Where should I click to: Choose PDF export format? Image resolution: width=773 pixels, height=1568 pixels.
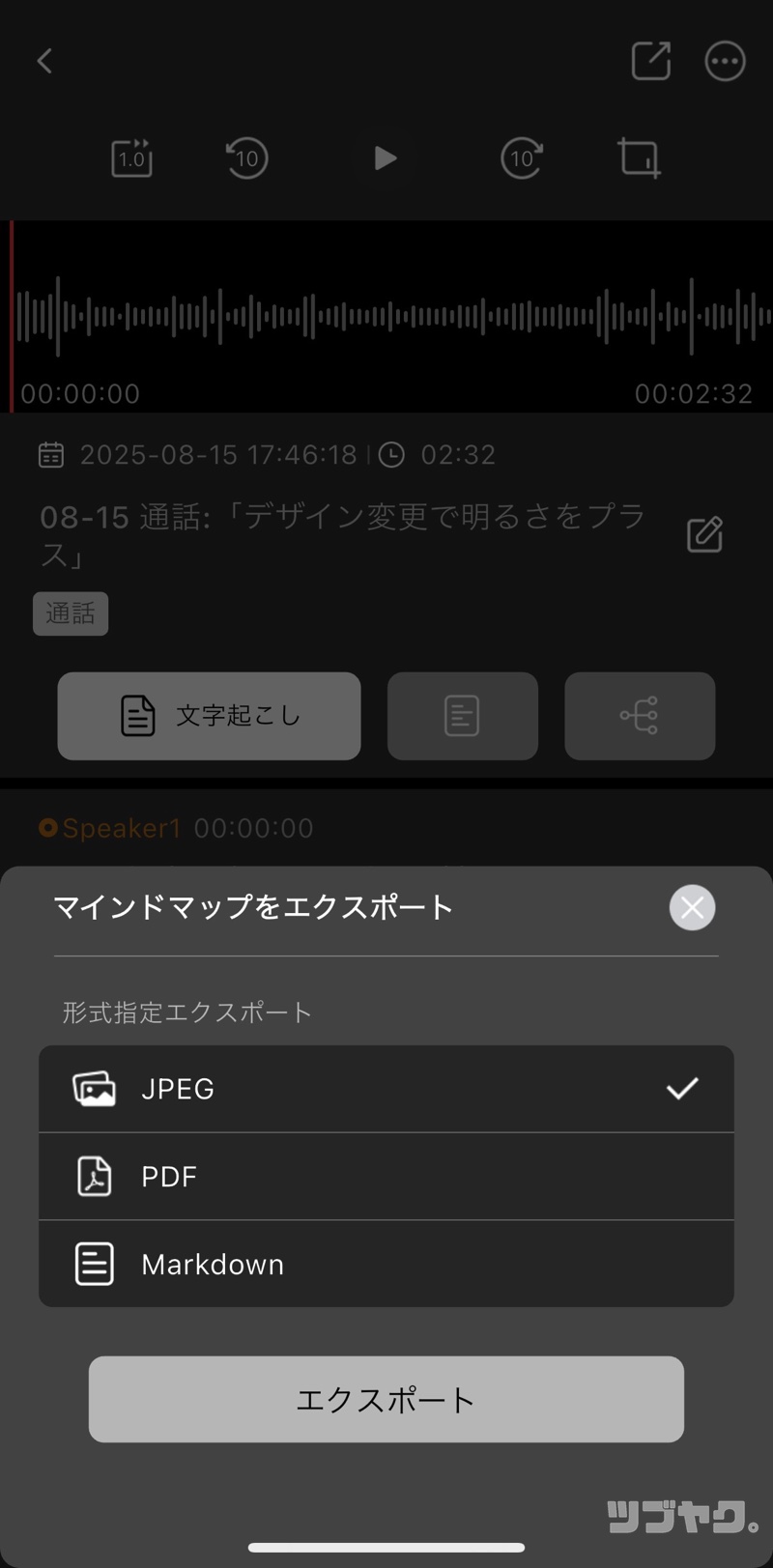pyautogui.click(x=386, y=1177)
